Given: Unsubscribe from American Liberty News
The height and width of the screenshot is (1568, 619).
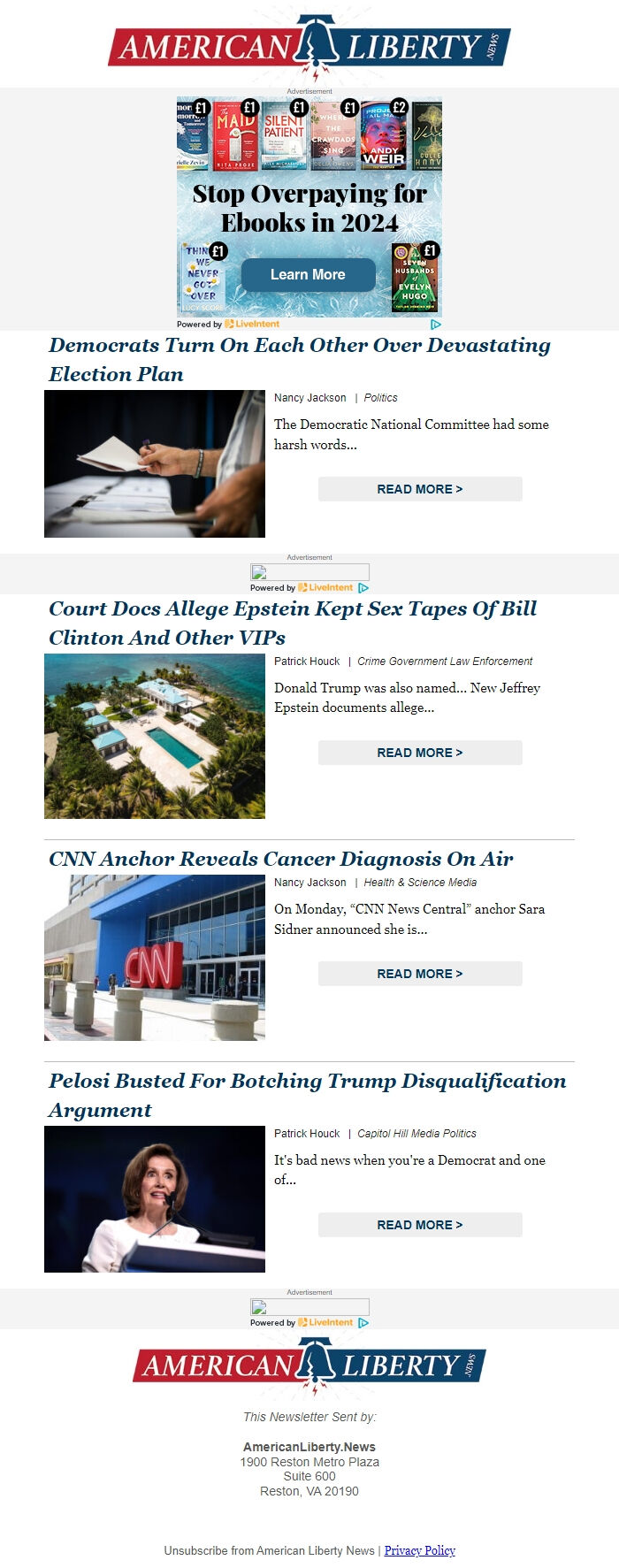Looking at the screenshot, I should (269, 1550).
